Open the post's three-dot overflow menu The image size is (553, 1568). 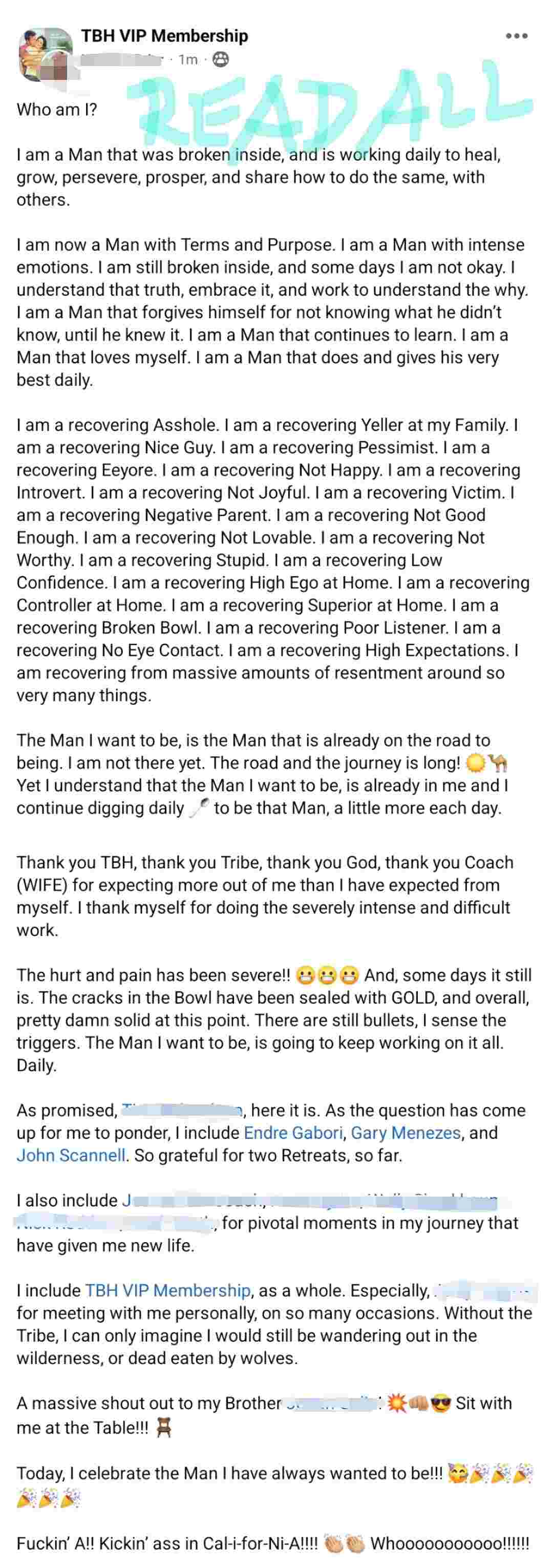517,36
